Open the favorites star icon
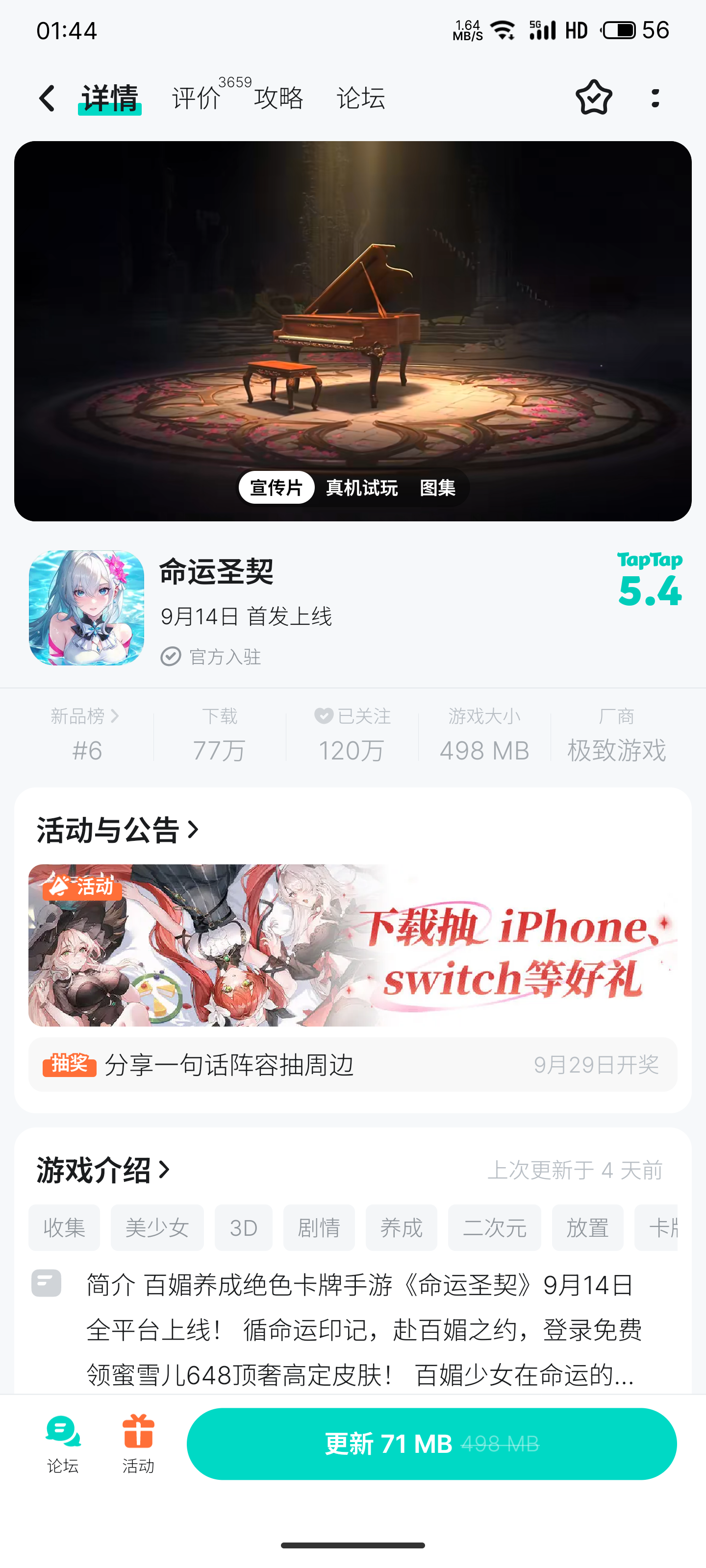The image size is (706, 1568). [x=593, y=98]
